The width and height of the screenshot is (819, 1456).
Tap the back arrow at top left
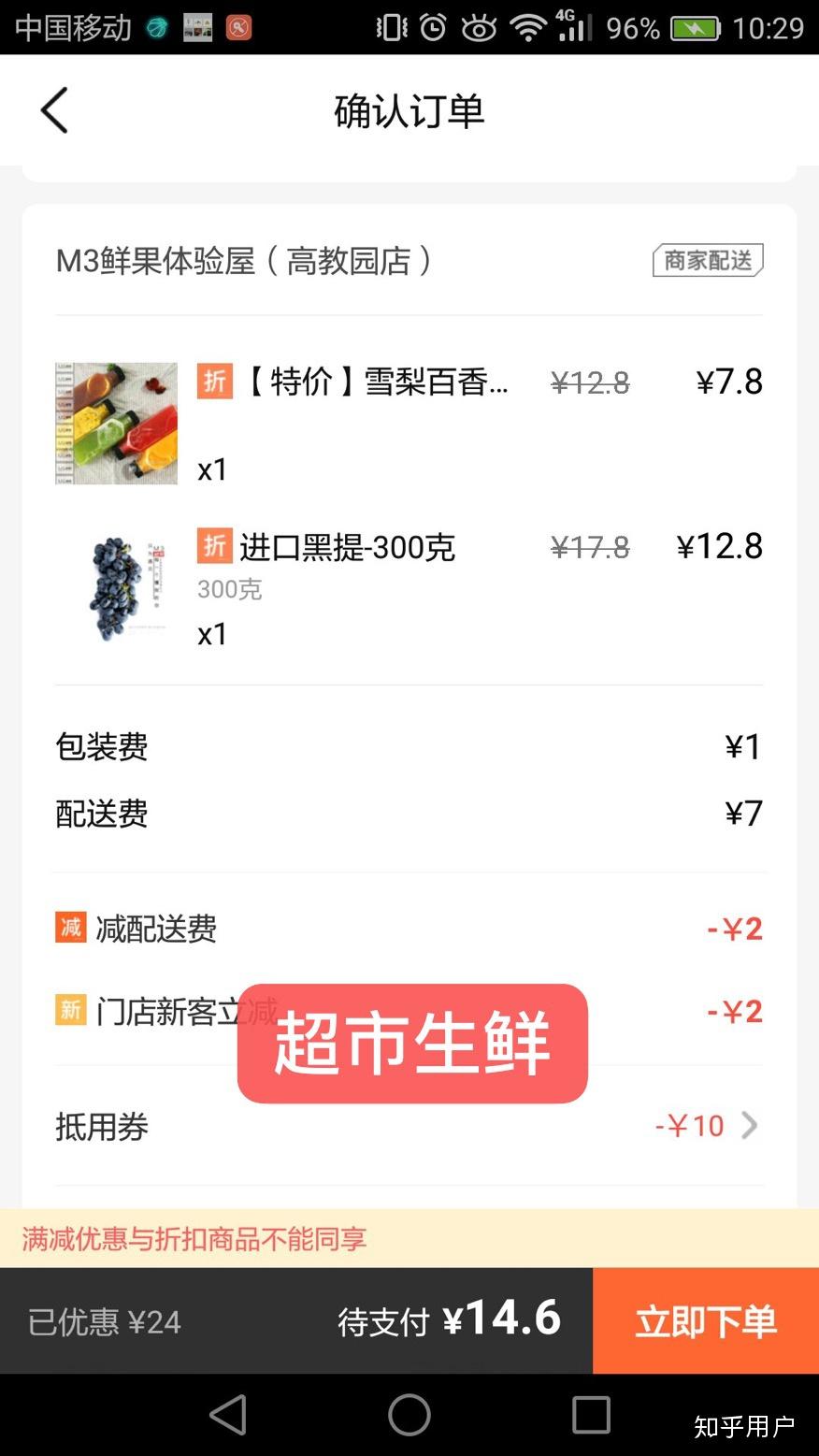click(53, 109)
